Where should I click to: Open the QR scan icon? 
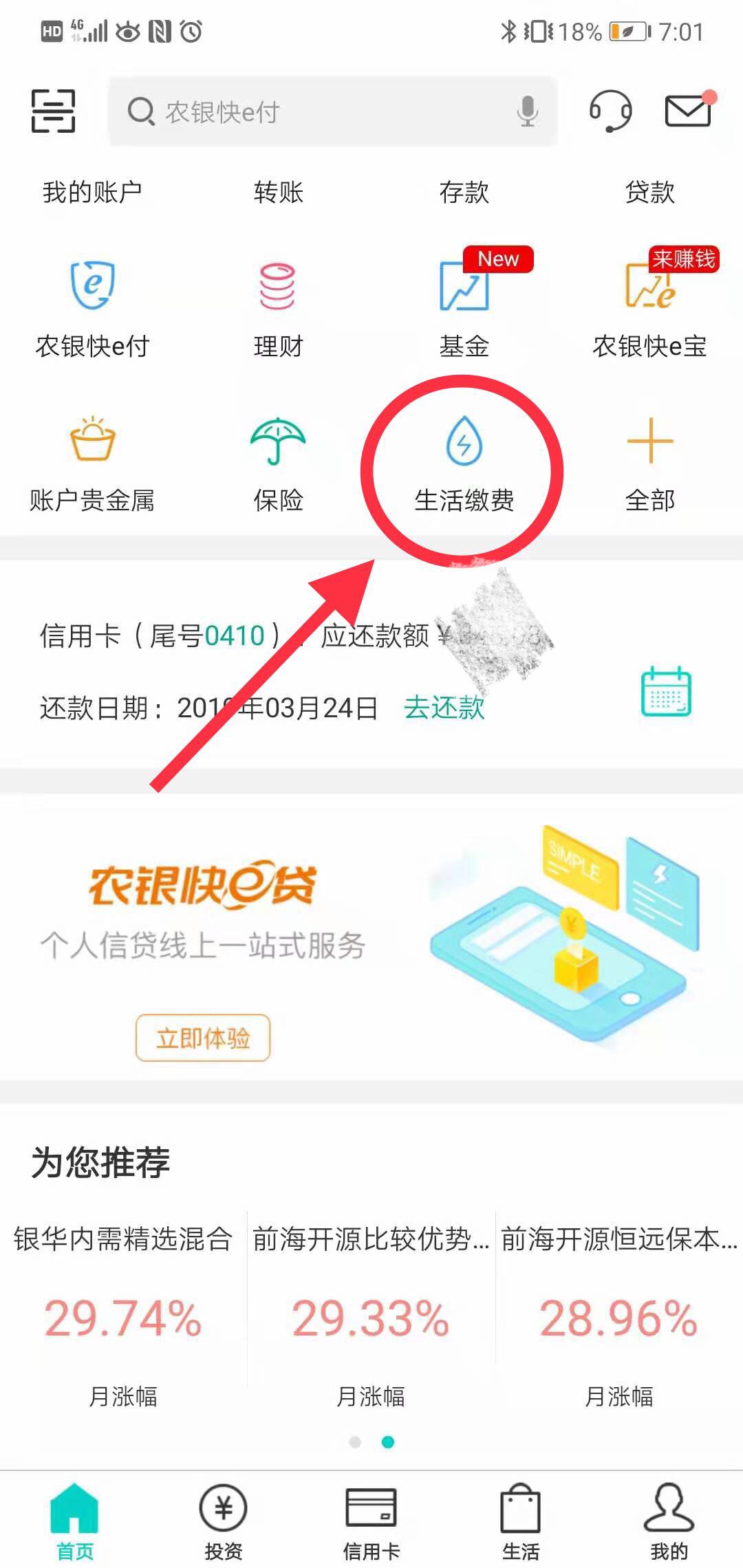[53, 111]
